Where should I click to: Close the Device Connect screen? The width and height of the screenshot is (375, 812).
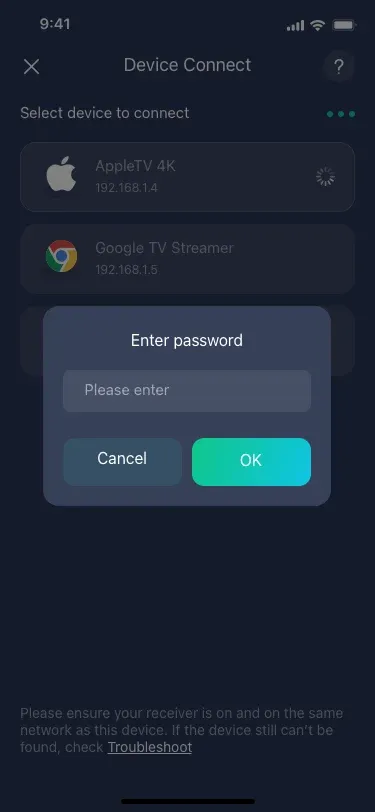point(32,66)
